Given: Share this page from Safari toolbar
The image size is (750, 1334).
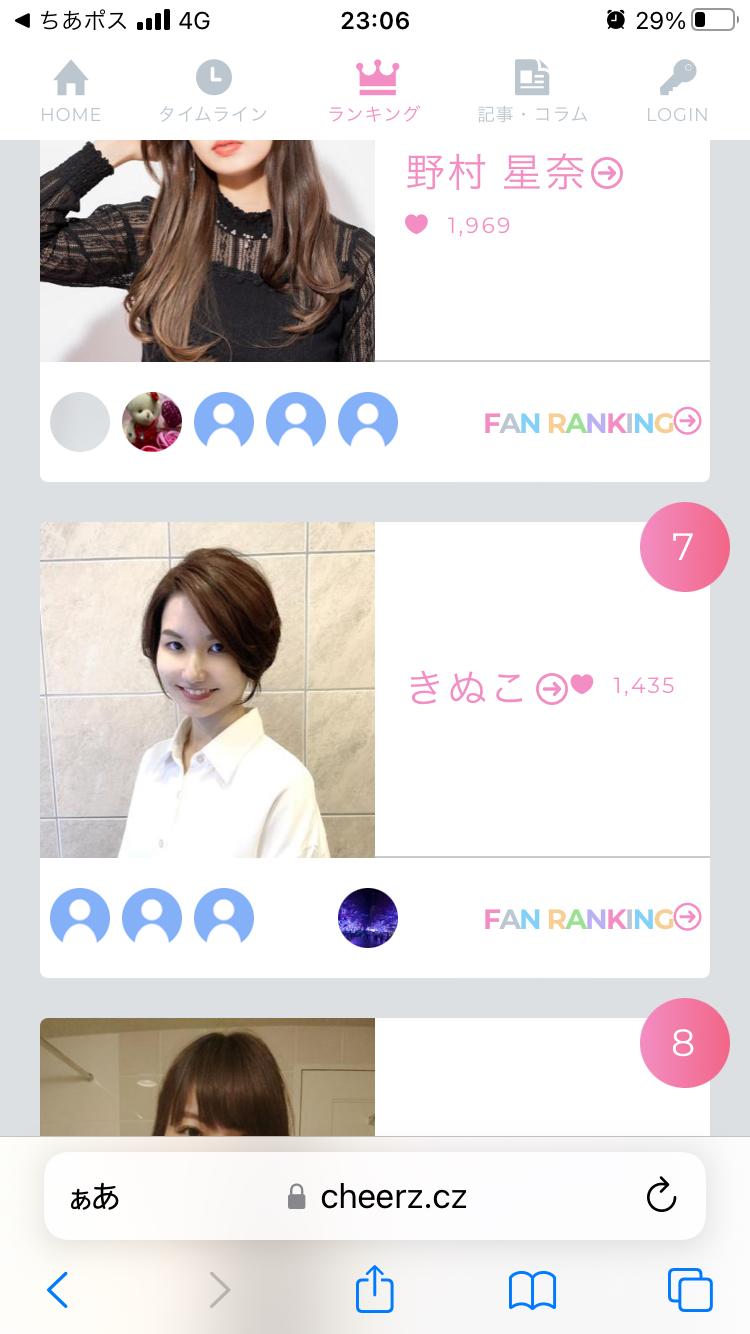Looking at the screenshot, I should pyautogui.click(x=375, y=1289).
